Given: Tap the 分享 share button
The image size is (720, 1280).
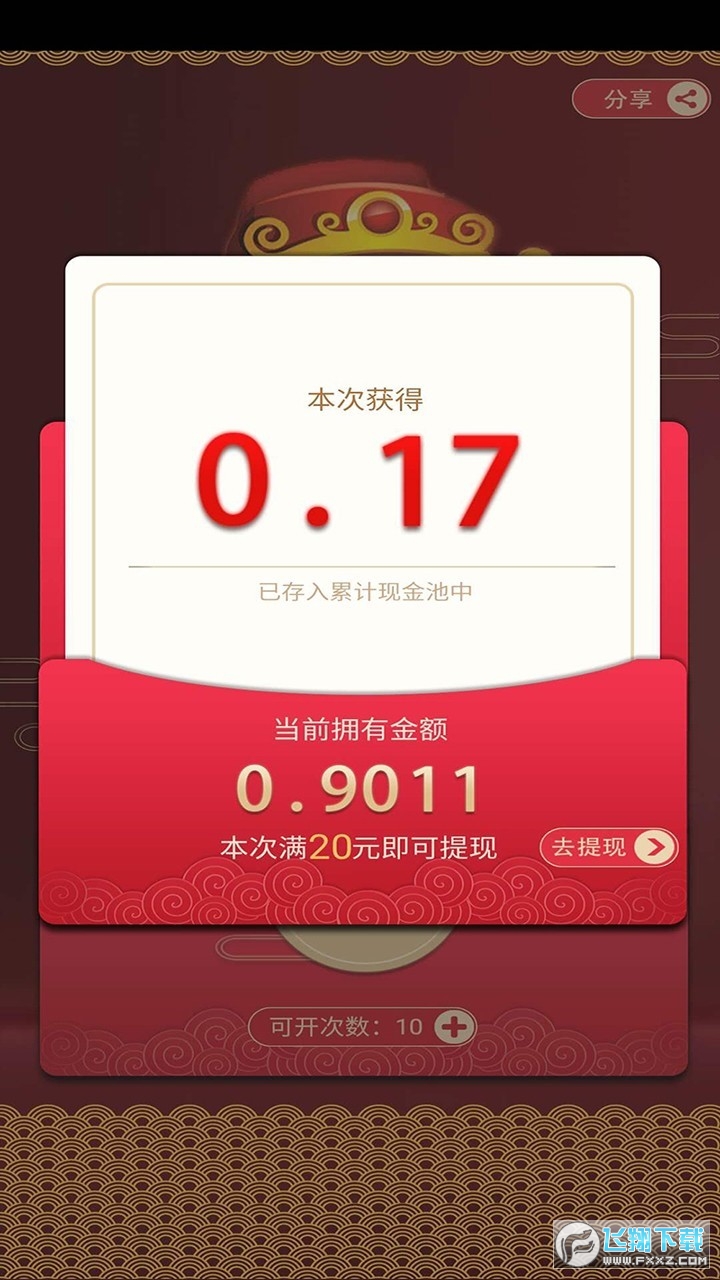Looking at the screenshot, I should [x=639, y=99].
